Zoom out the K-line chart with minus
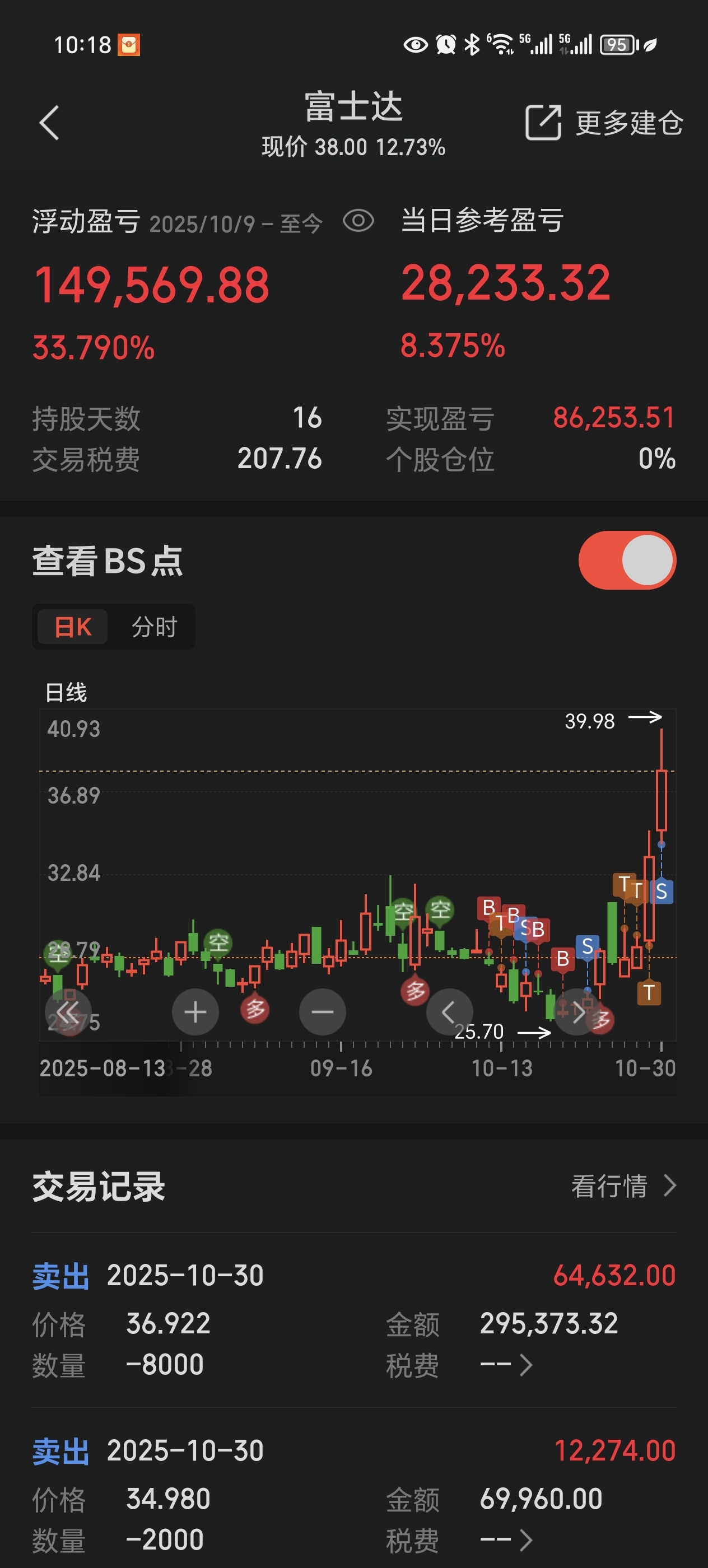 322,1012
